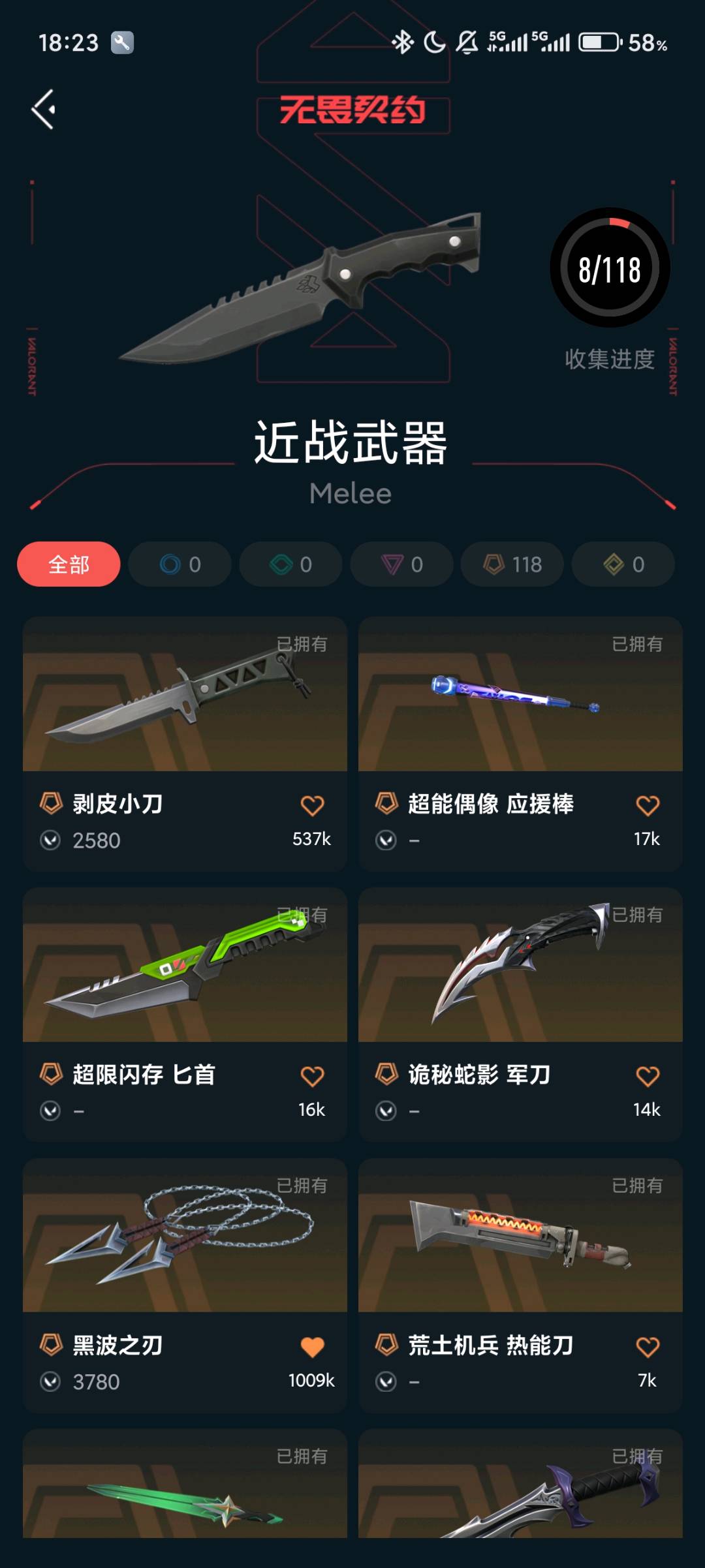Like the 剥皮小刀 skin
This screenshot has height=1568, width=705.
[312, 805]
